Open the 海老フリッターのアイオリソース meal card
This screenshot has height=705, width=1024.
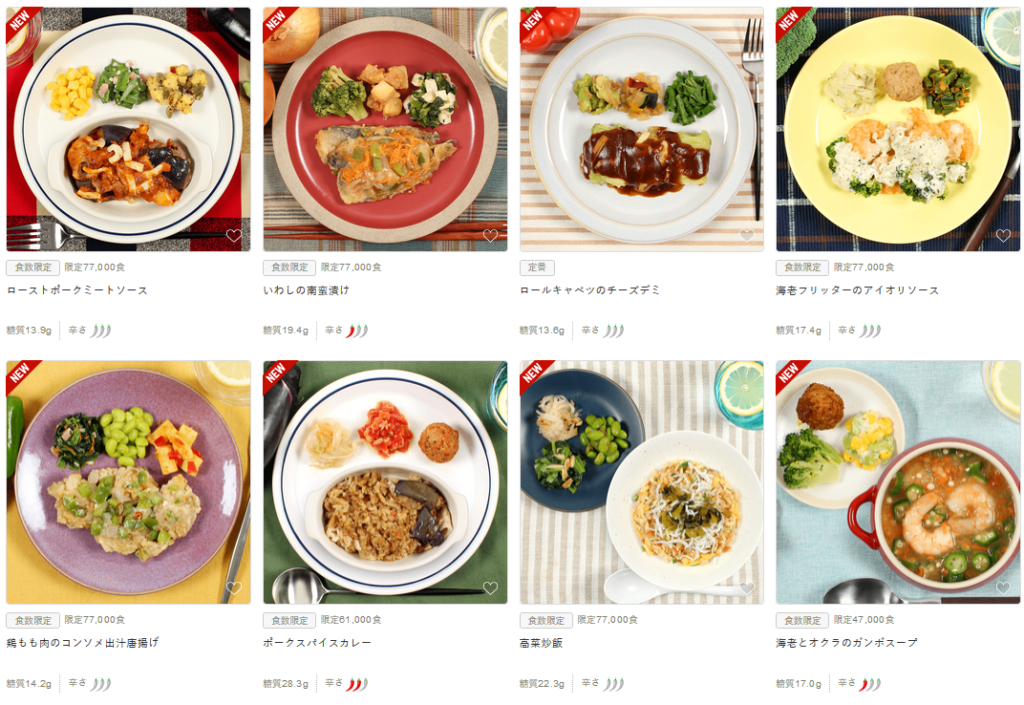pos(898,128)
